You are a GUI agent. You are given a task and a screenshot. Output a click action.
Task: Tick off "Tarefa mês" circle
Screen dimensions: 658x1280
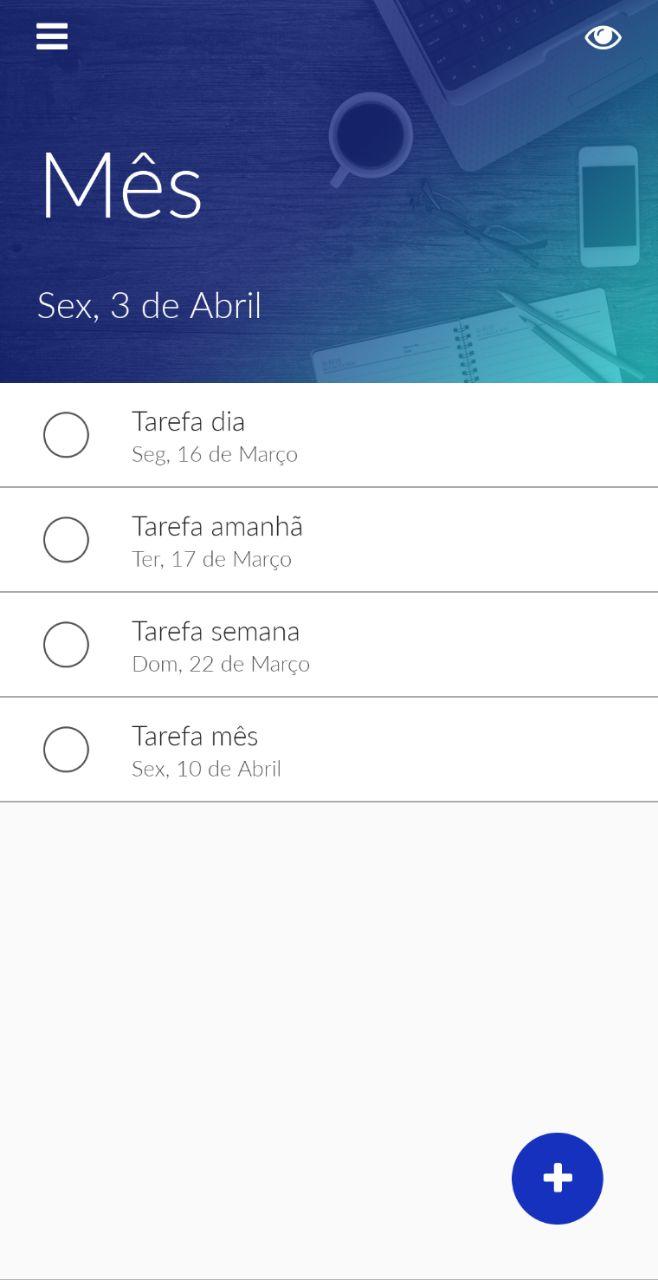pyautogui.click(x=66, y=750)
